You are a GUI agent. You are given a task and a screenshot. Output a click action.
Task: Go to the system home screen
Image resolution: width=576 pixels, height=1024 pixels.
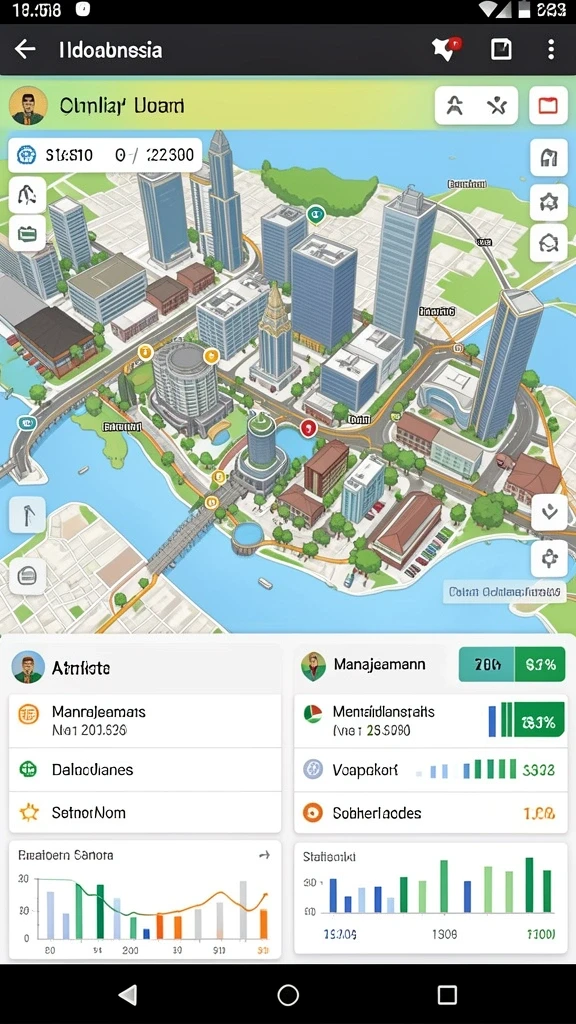[x=288, y=995]
